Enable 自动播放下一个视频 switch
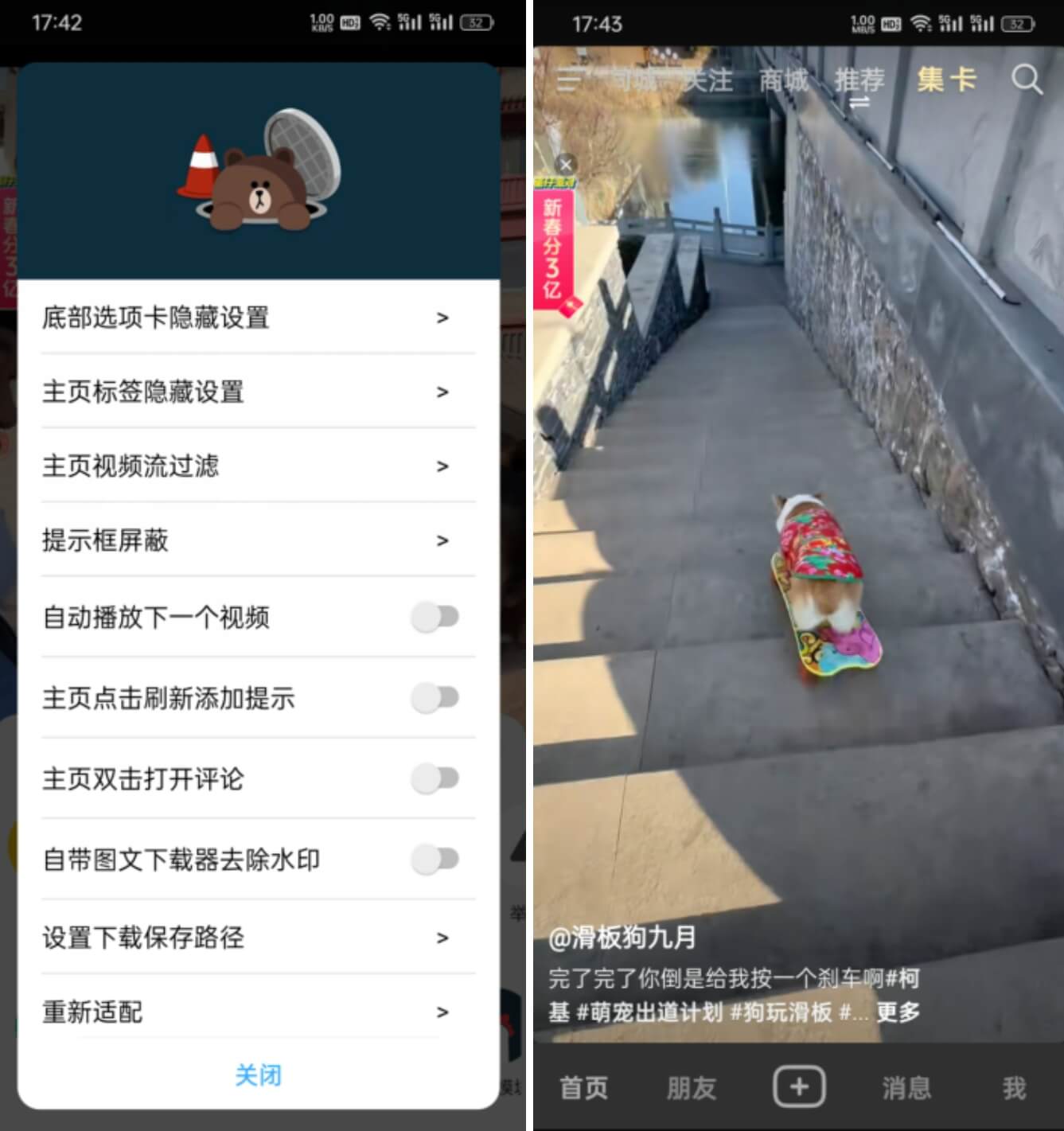The image size is (1064, 1131). click(435, 617)
